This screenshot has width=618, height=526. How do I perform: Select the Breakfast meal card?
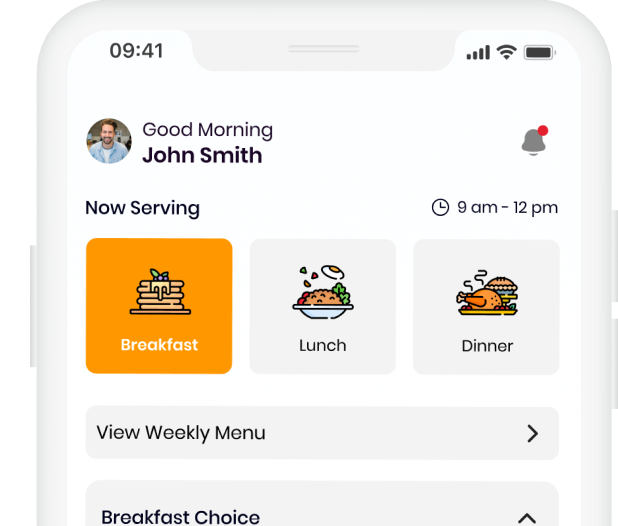coord(159,306)
